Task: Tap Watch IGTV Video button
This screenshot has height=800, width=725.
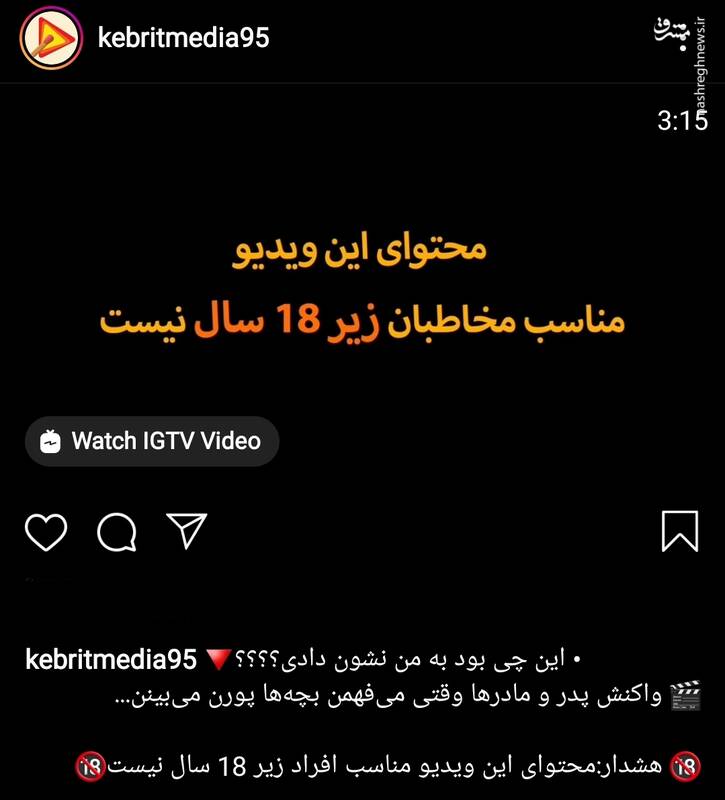Action: point(152,441)
